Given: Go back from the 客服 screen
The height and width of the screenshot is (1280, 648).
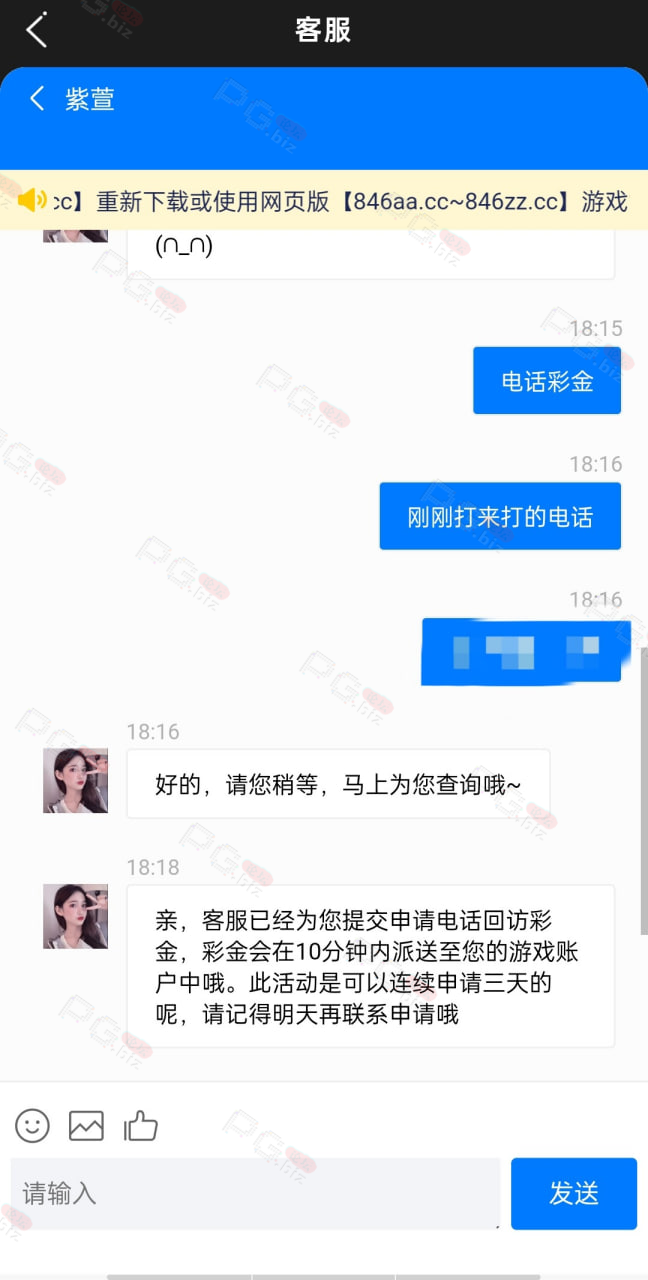Looking at the screenshot, I should (37, 30).
